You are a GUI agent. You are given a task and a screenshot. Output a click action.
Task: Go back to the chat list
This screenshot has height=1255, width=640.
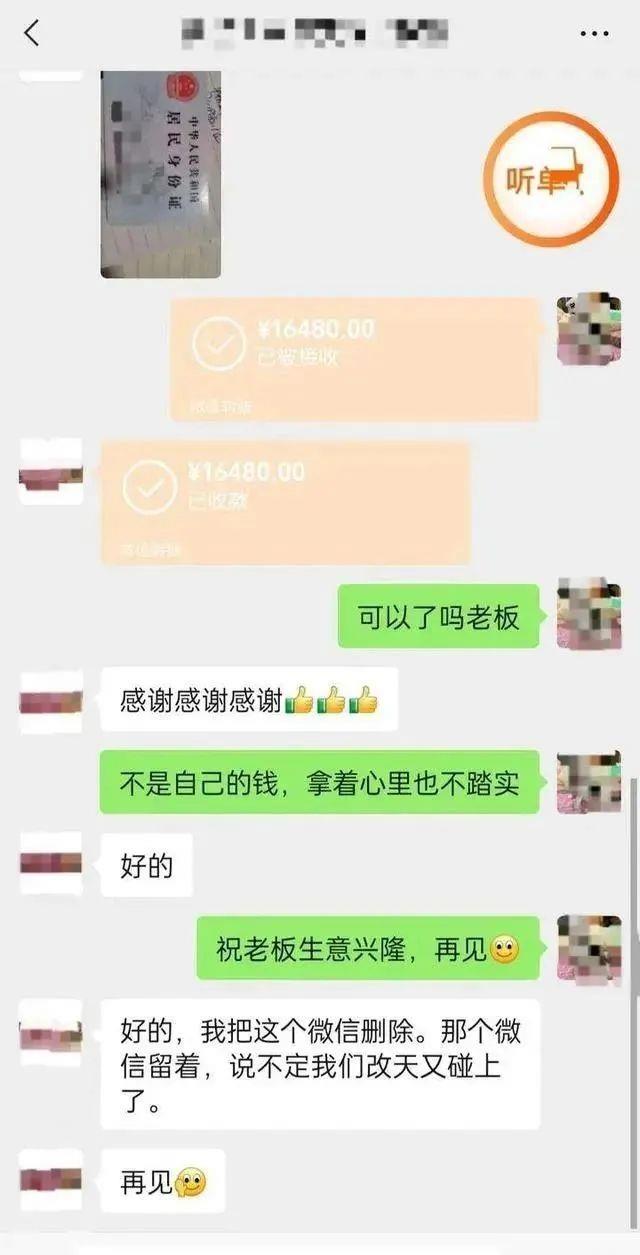(x=32, y=33)
